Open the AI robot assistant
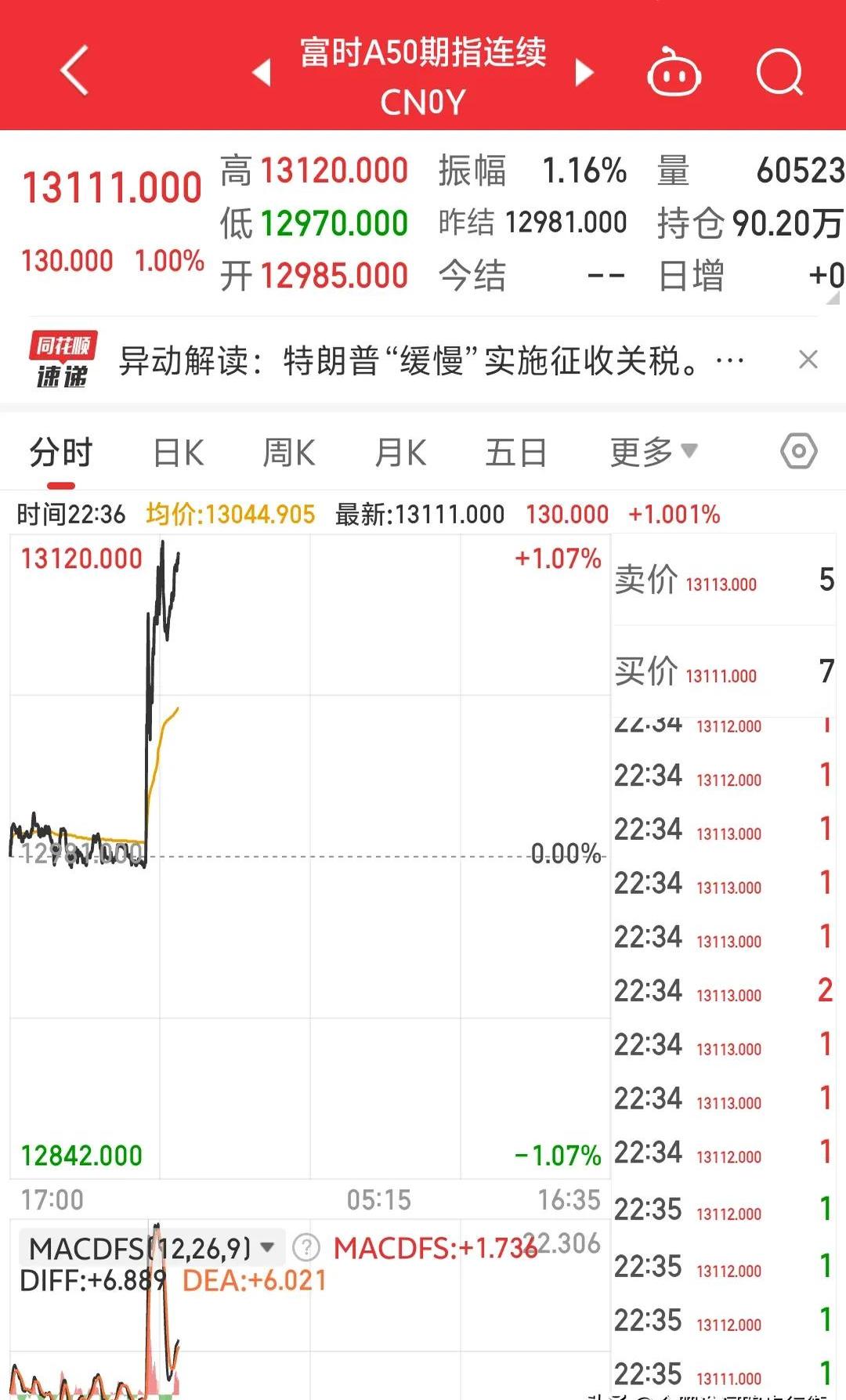Screen dimensions: 846x1400 (x=675, y=71)
